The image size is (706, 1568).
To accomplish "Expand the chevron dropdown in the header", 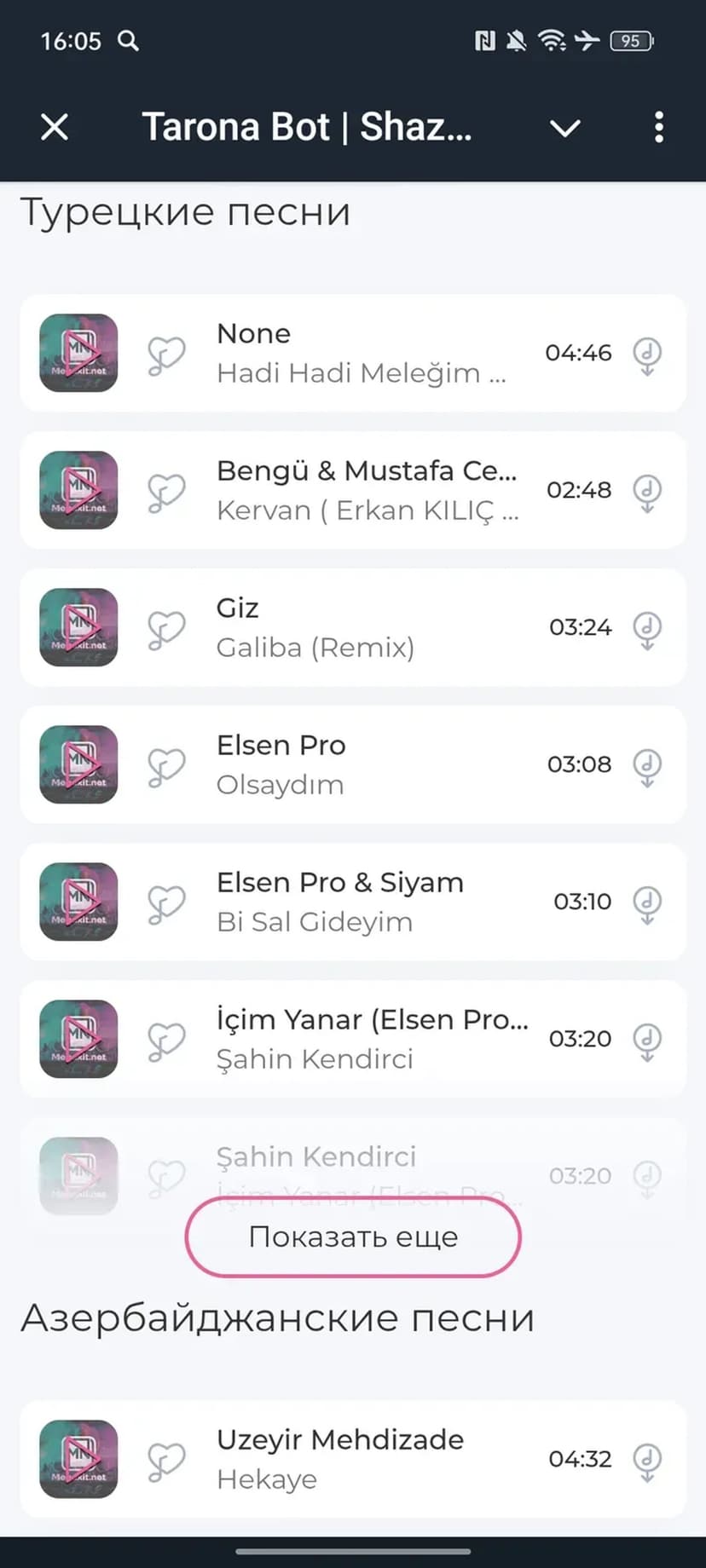I will pos(564,128).
